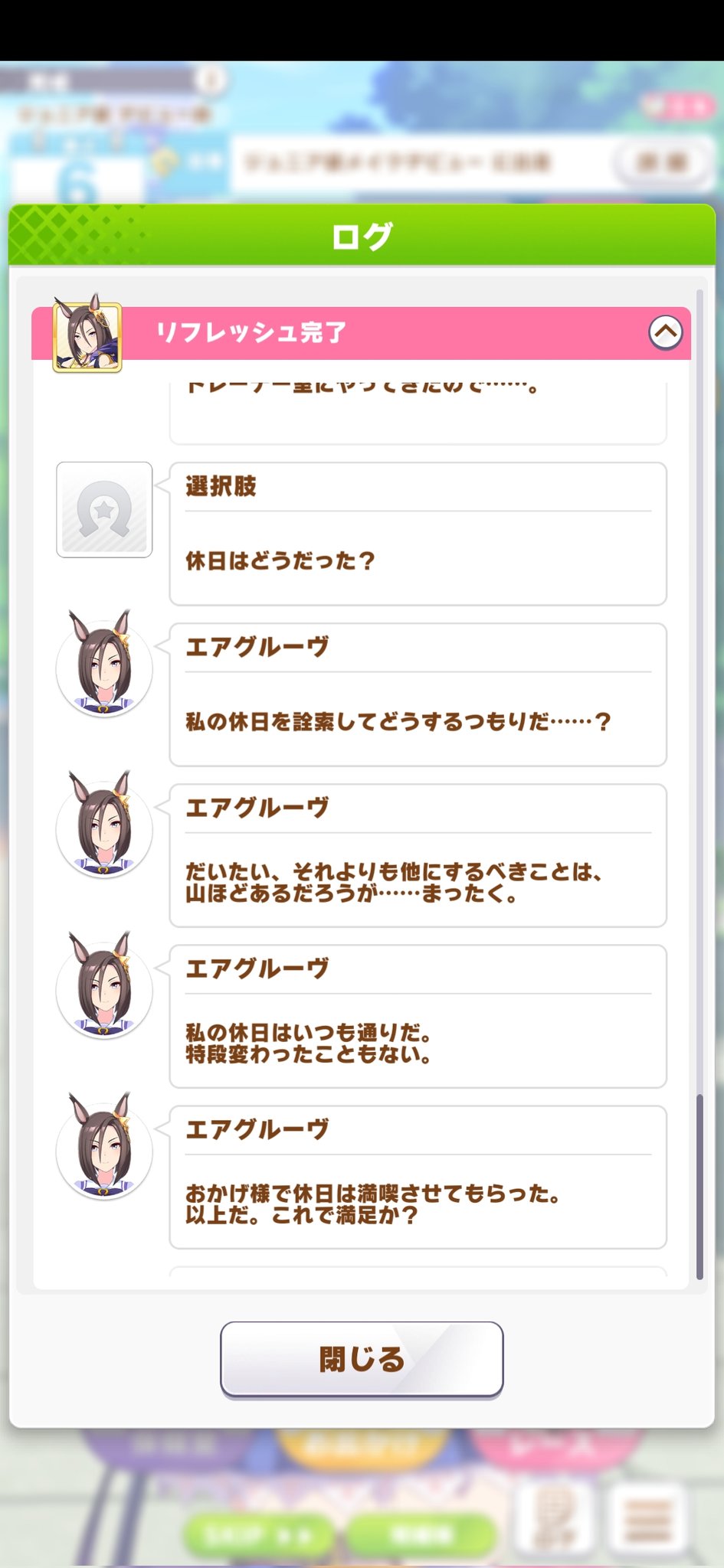Collapse the リフレッシュ完了 log section

tap(665, 332)
